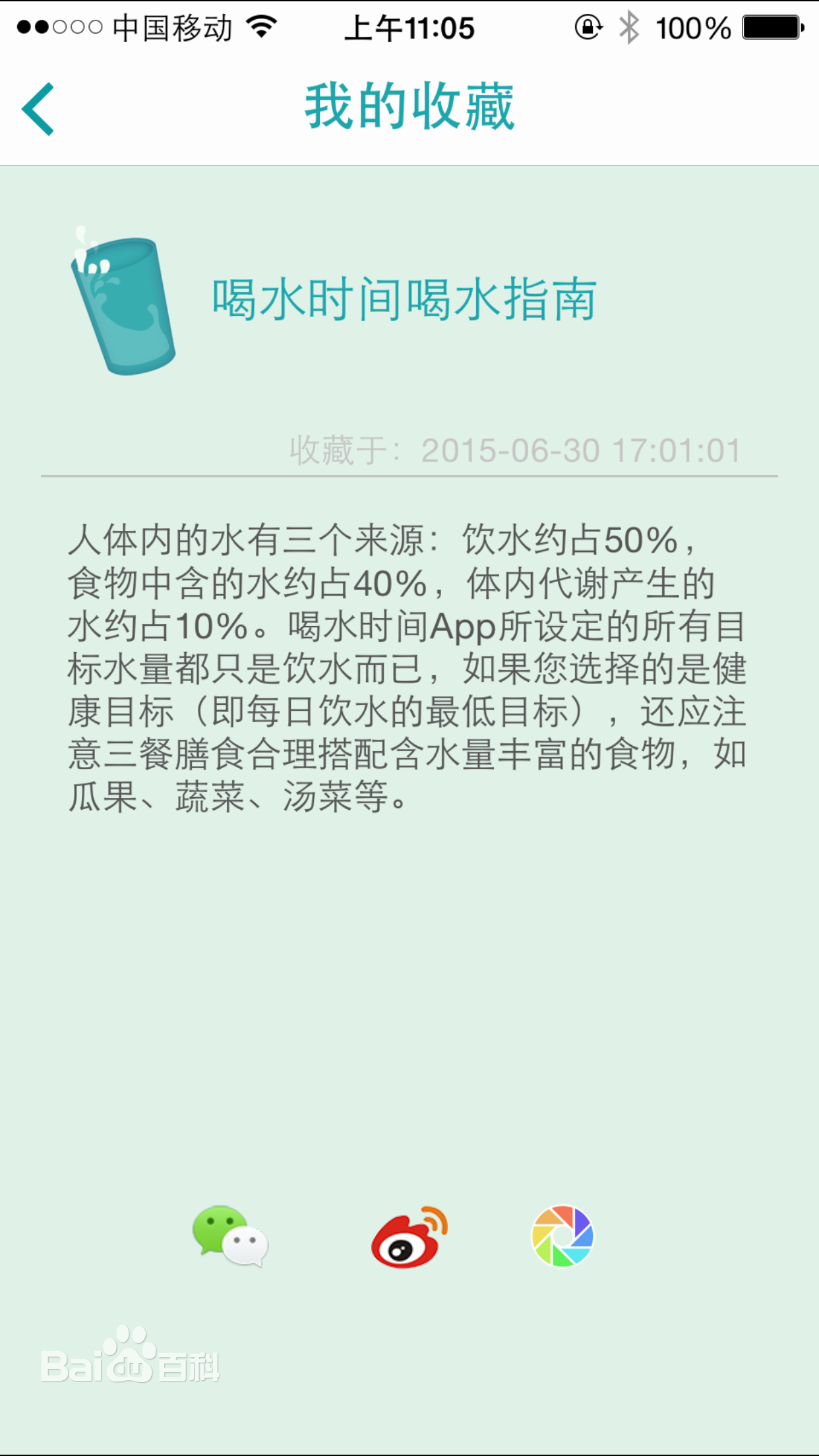Share the guide to Sina Weibo
This screenshot has width=819, height=1456.
[x=409, y=1237]
